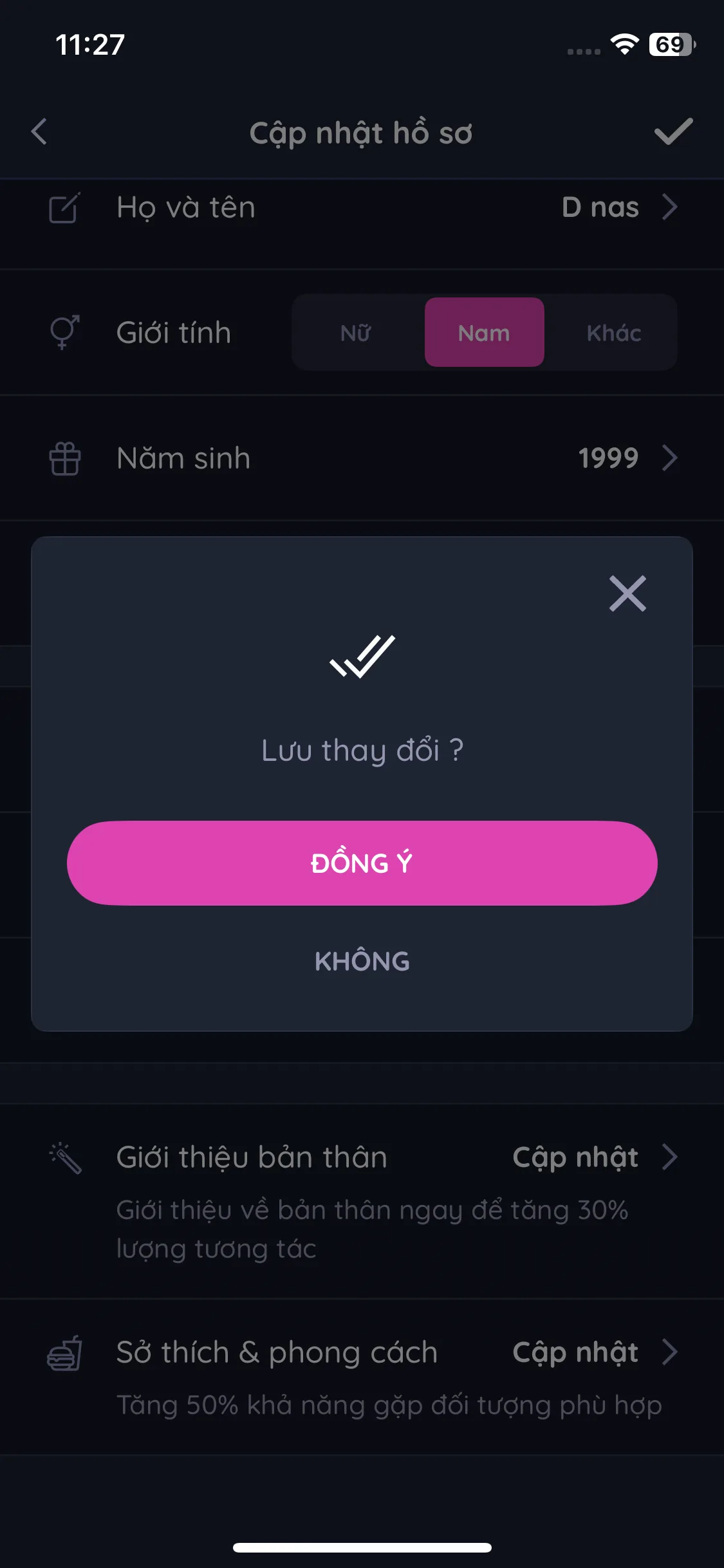Go back from Cập nhật hồ sơ
Image resolution: width=724 pixels, height=1568 pixels.
click(39, 132)
